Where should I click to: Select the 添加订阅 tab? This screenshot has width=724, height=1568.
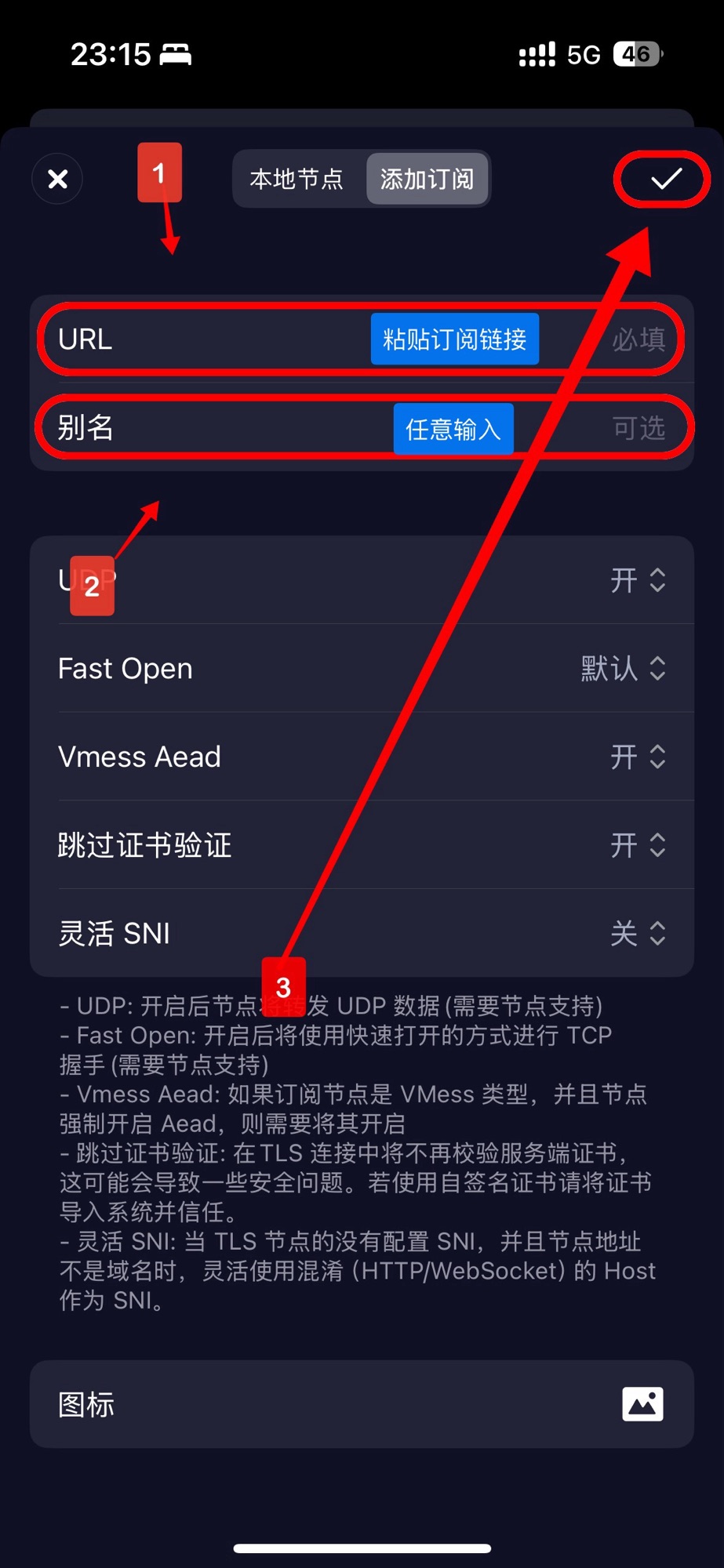(x=427, y=180)
